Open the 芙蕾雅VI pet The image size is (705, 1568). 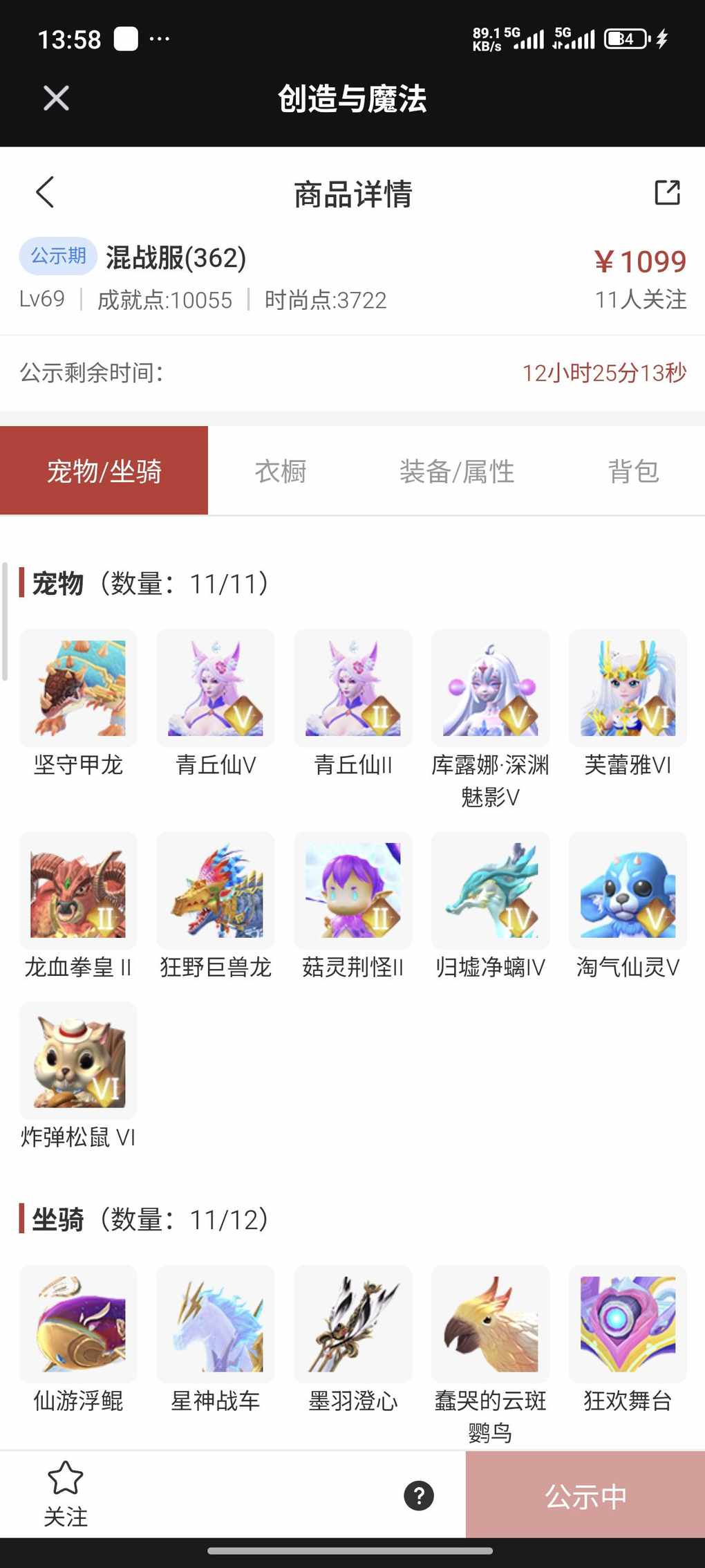[x=628, y=689]
